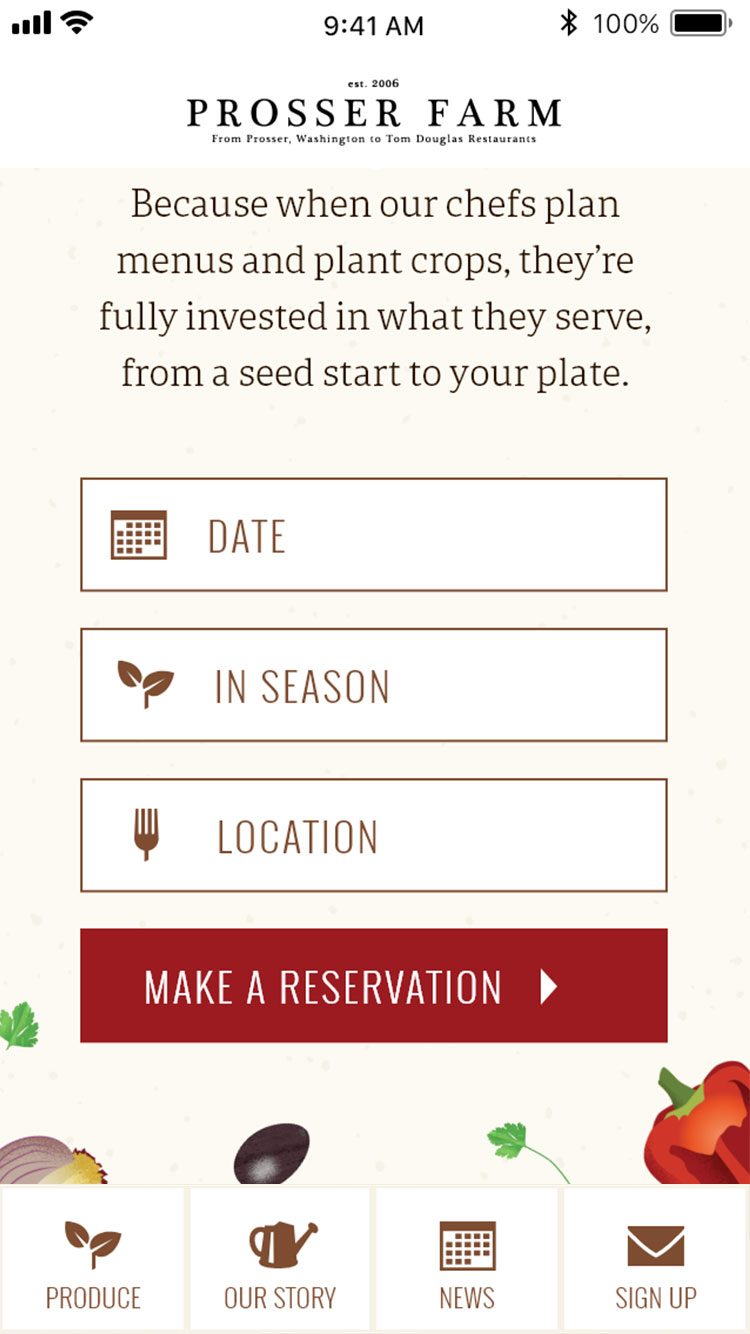Open the Sign Up tab
Viewport: 750px width, 1334px height.
pos(655,1260)
